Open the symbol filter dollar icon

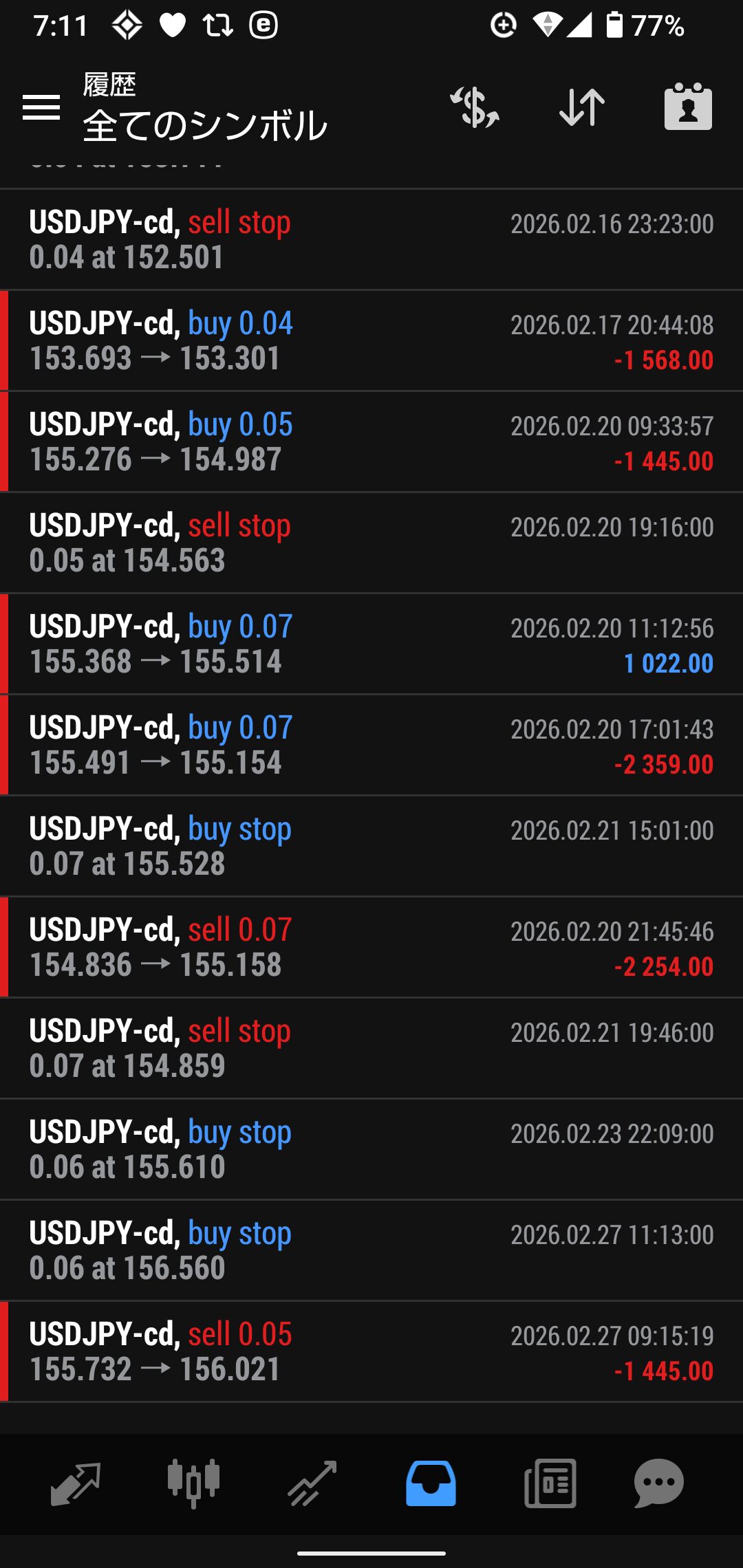tap(475, 107)
